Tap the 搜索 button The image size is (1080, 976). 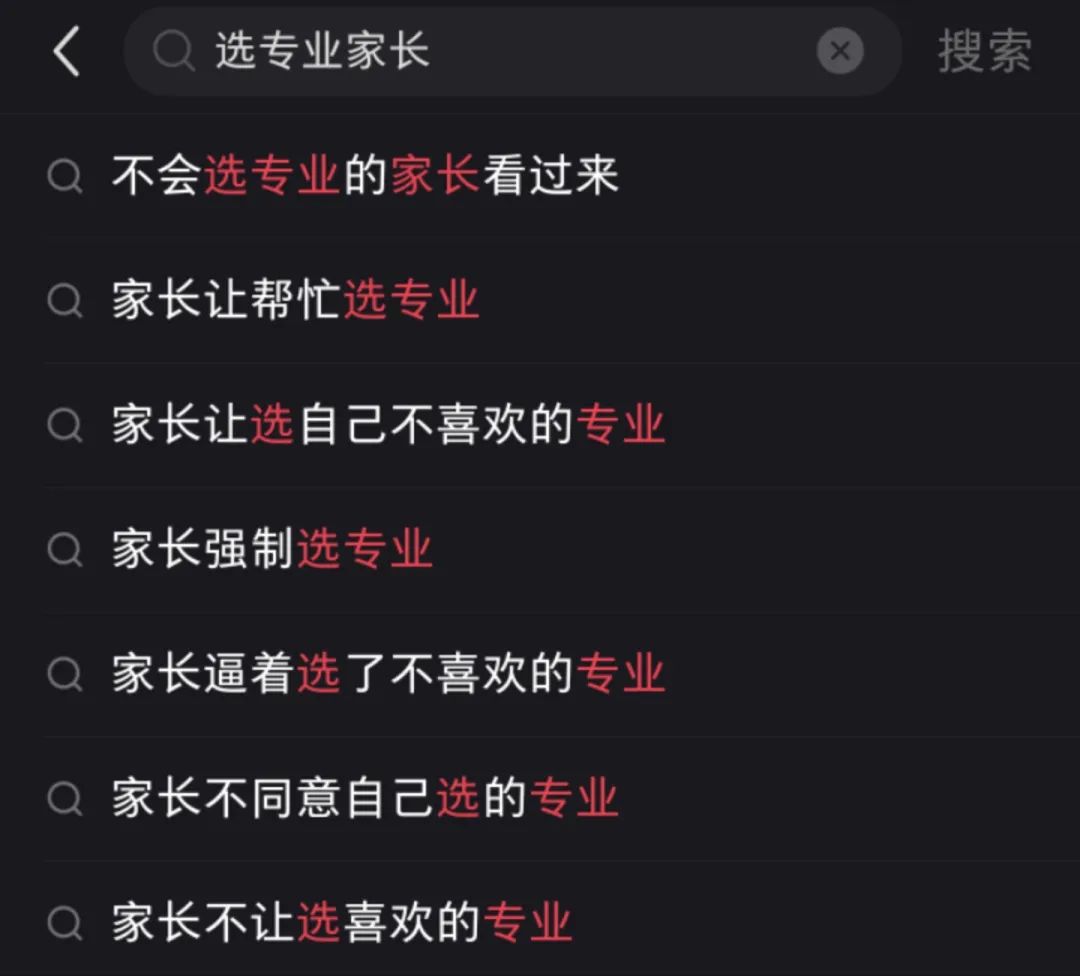[984, 51]
